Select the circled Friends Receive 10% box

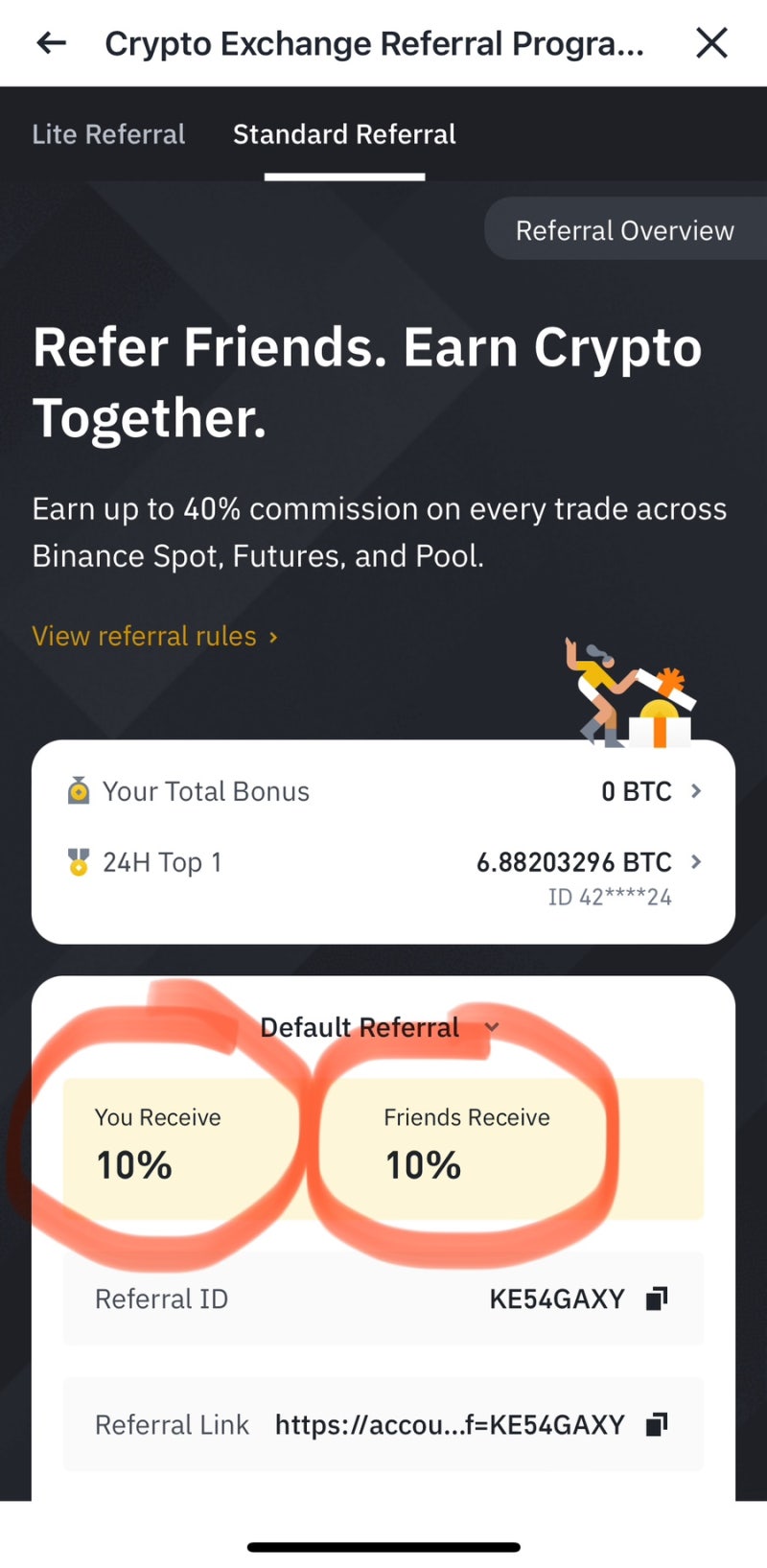(x=467, y=1146)
